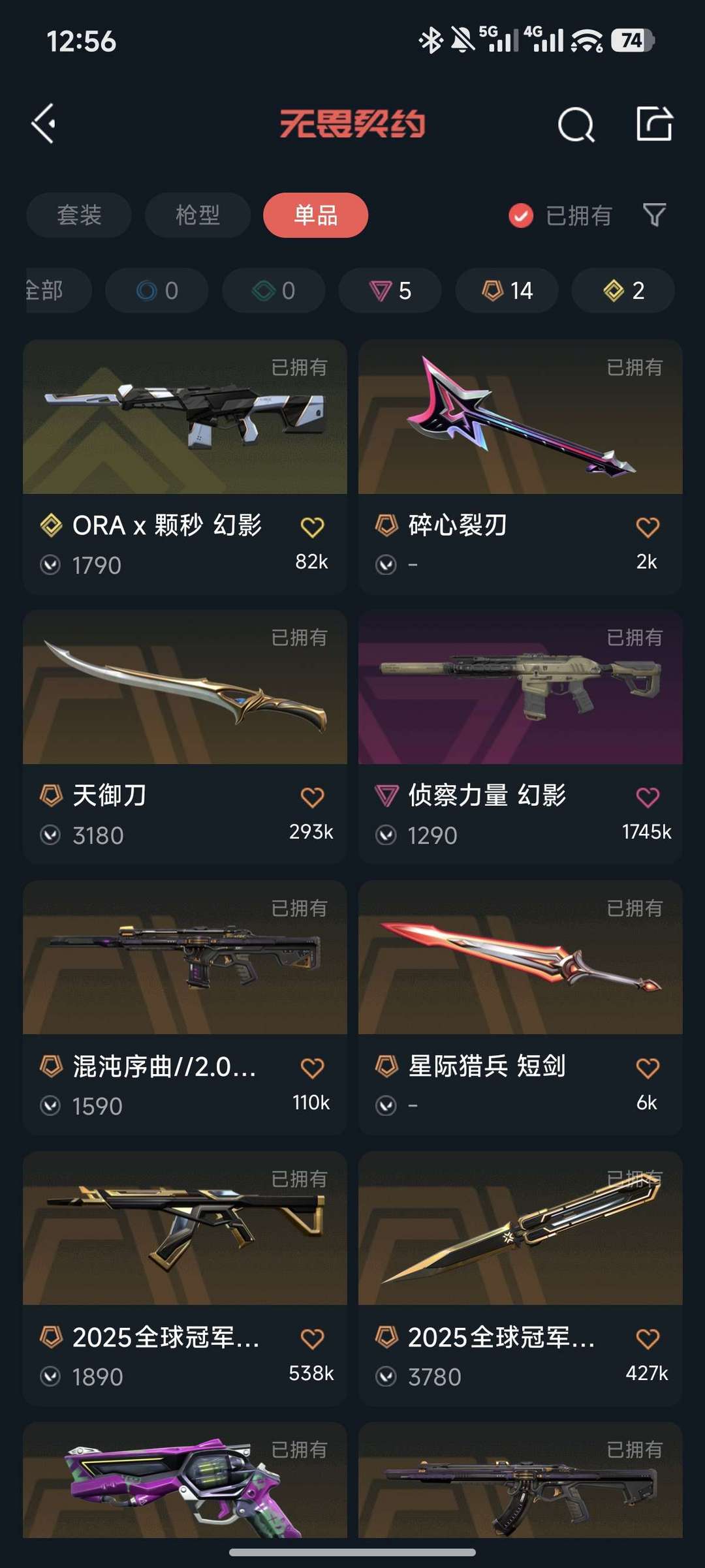Filter by the yellow tier chip showing 2
Viewport: 705px width, 1568px height.
[623, 290]
